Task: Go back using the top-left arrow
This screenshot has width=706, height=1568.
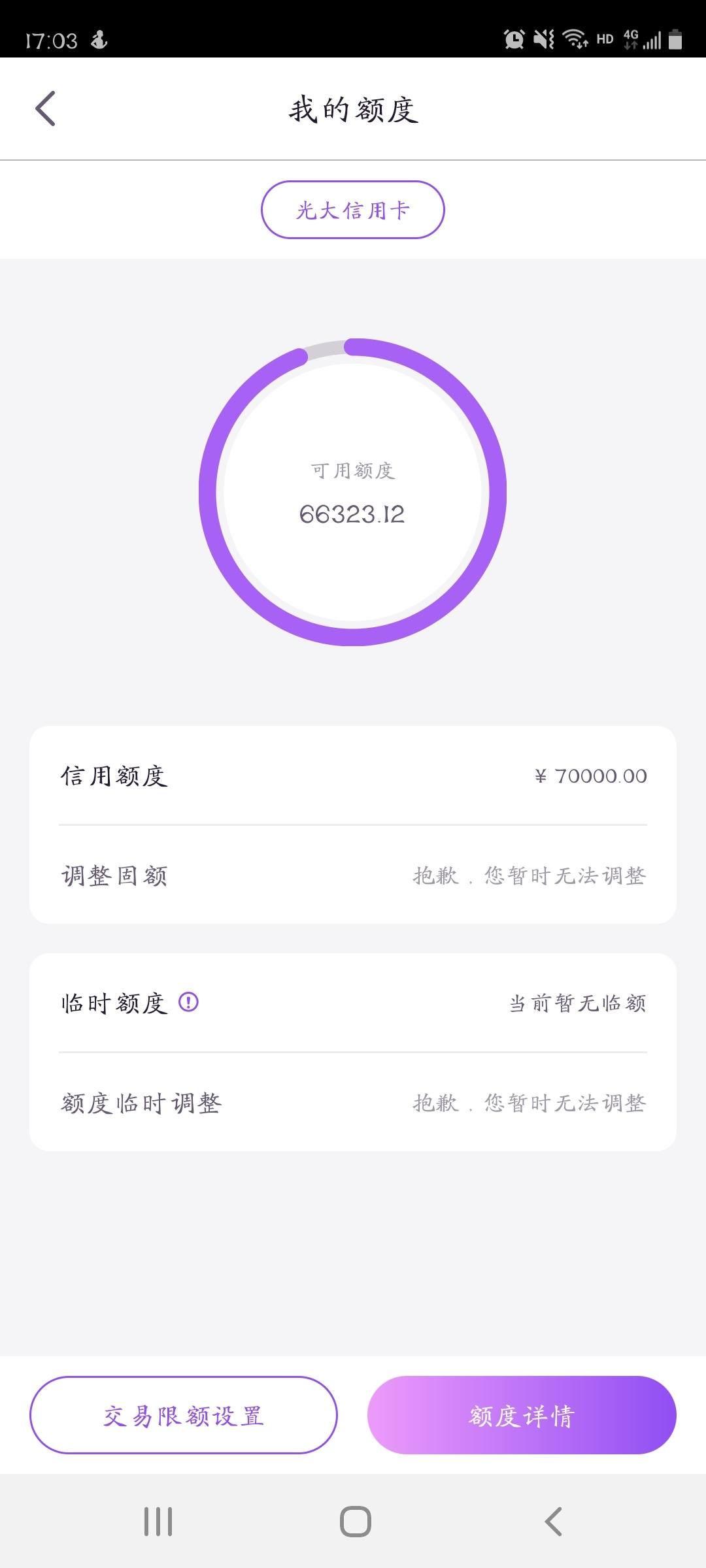Action: 45,108
